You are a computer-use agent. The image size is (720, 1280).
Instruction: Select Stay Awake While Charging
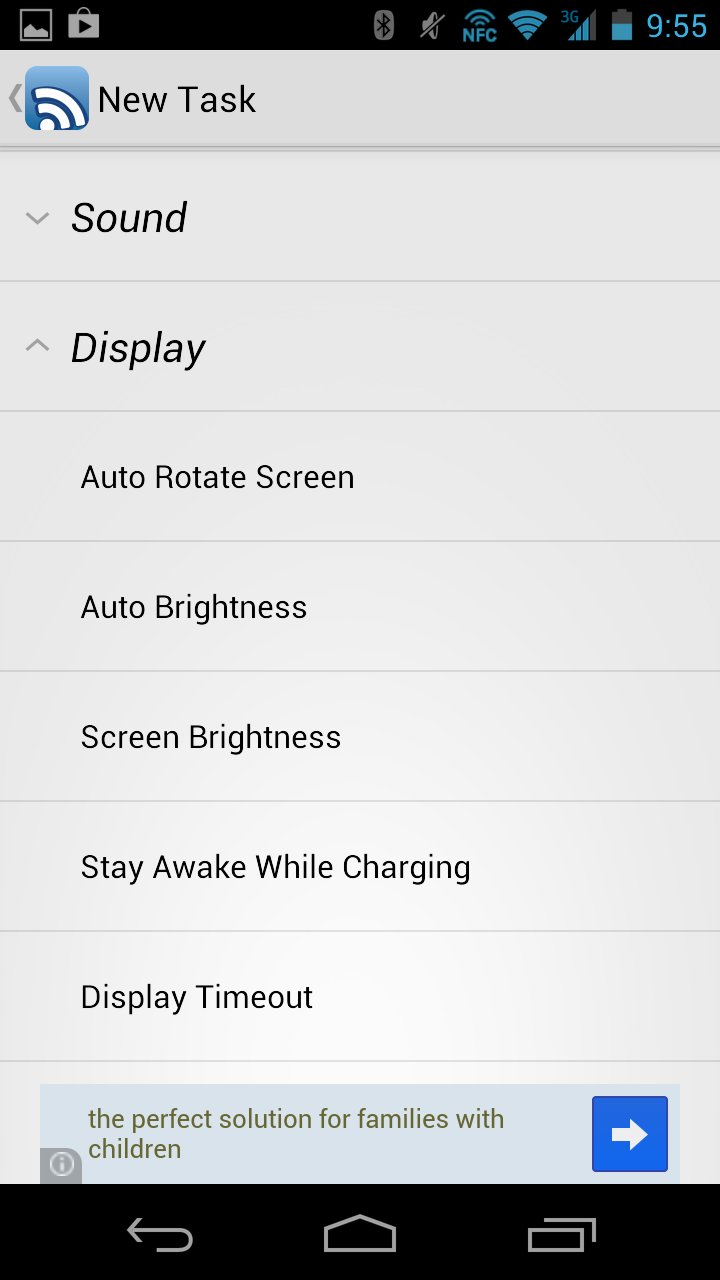click(275, 867)
